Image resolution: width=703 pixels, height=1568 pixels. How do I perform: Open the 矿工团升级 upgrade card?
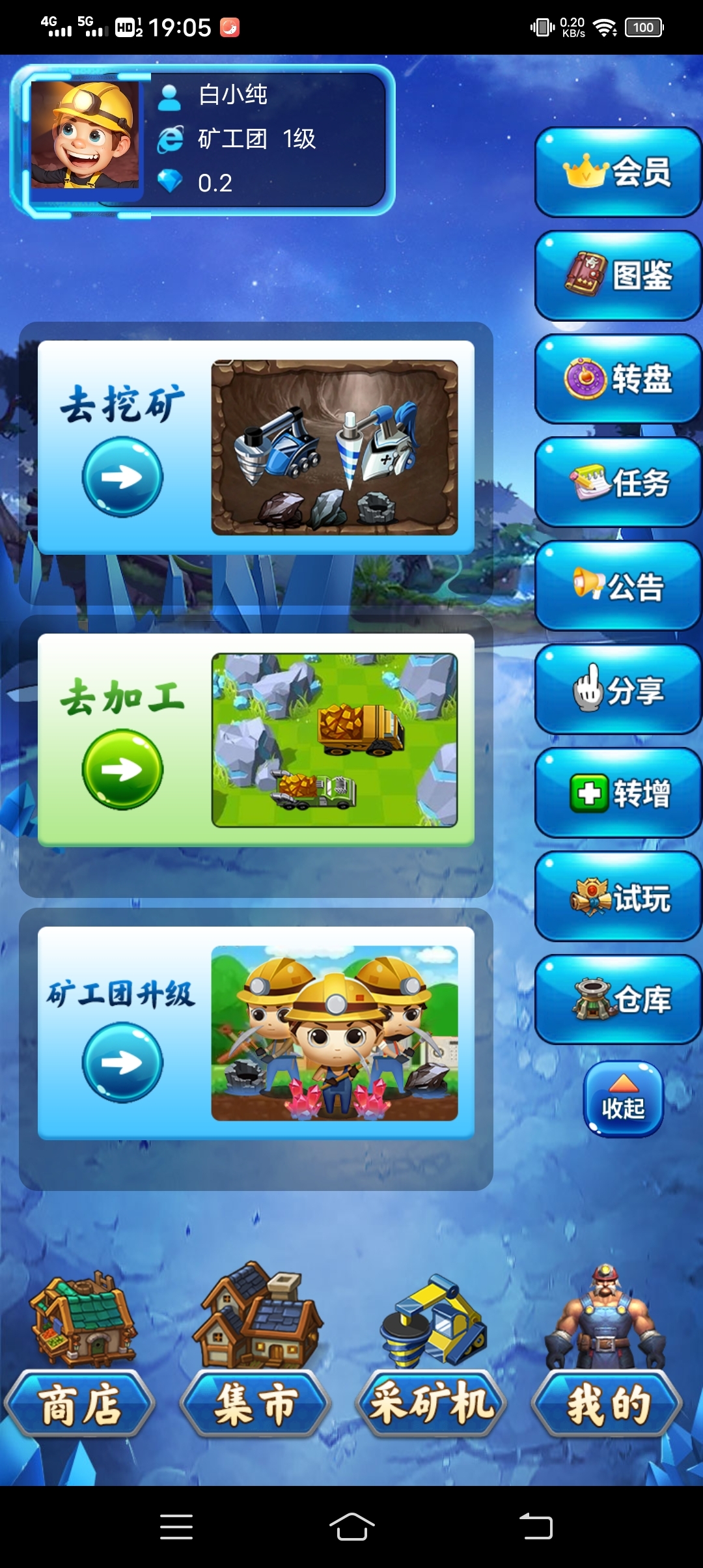122,1063
